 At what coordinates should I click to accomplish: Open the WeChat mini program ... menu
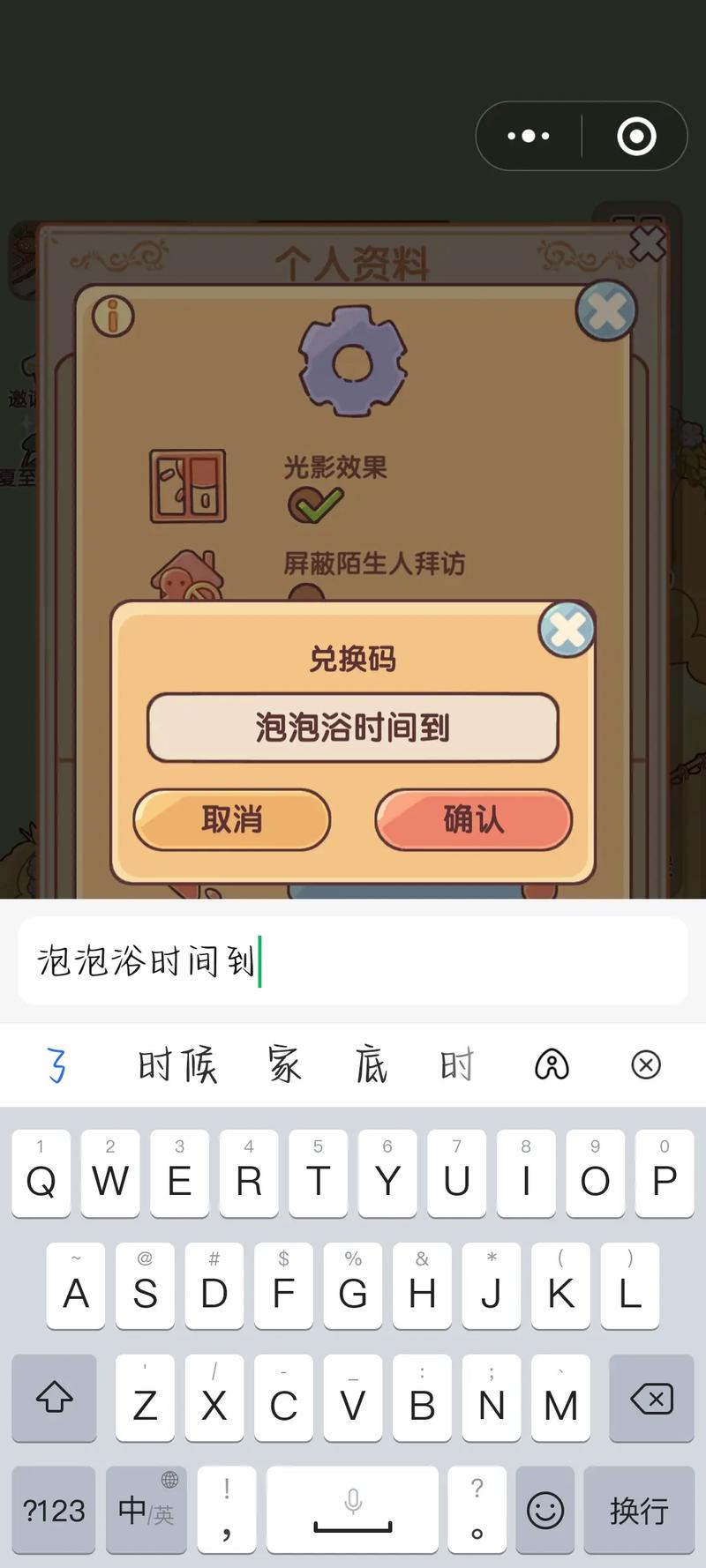click(x=527, y=136)
